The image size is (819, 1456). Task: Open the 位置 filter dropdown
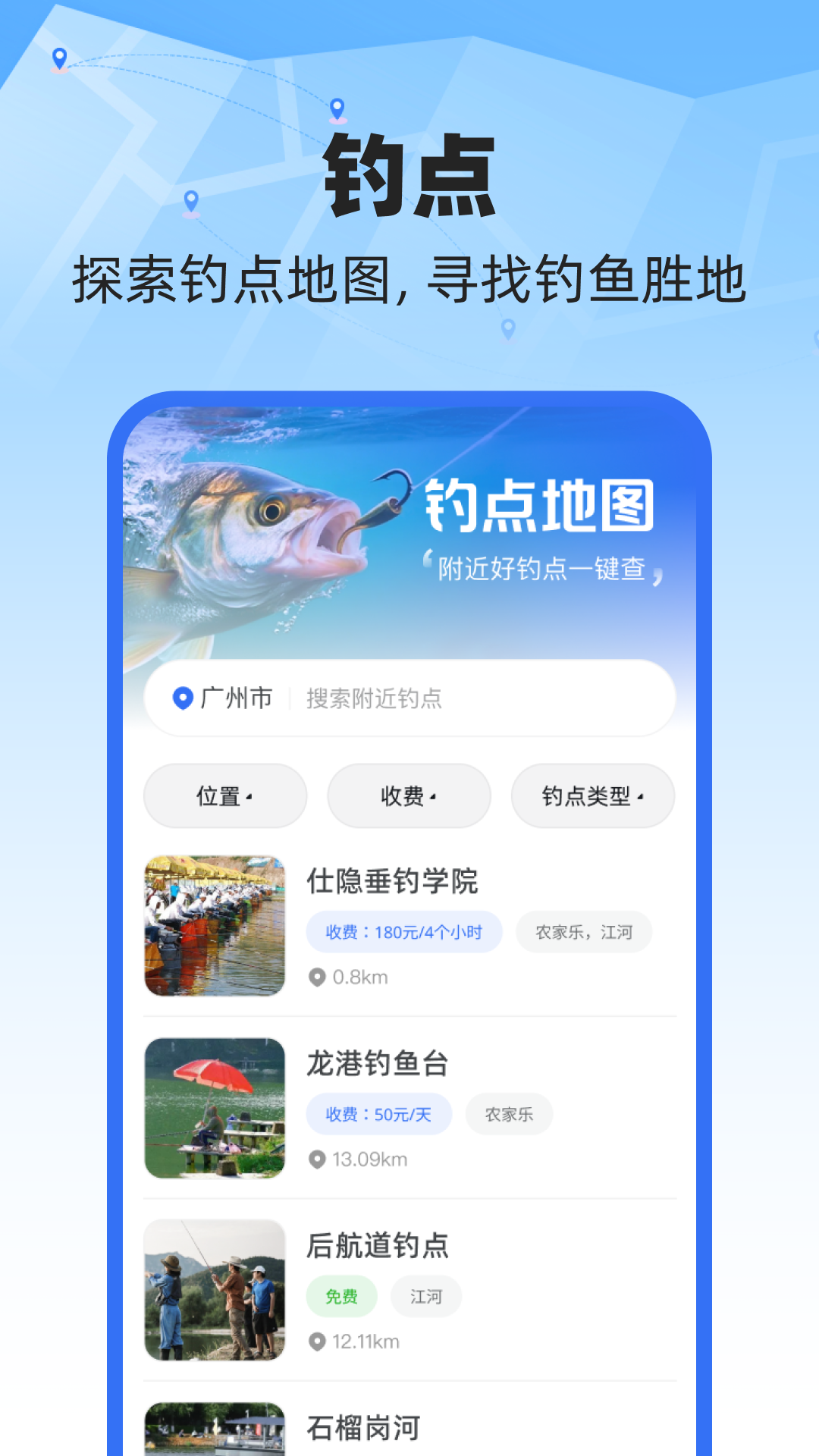[224, 795]
